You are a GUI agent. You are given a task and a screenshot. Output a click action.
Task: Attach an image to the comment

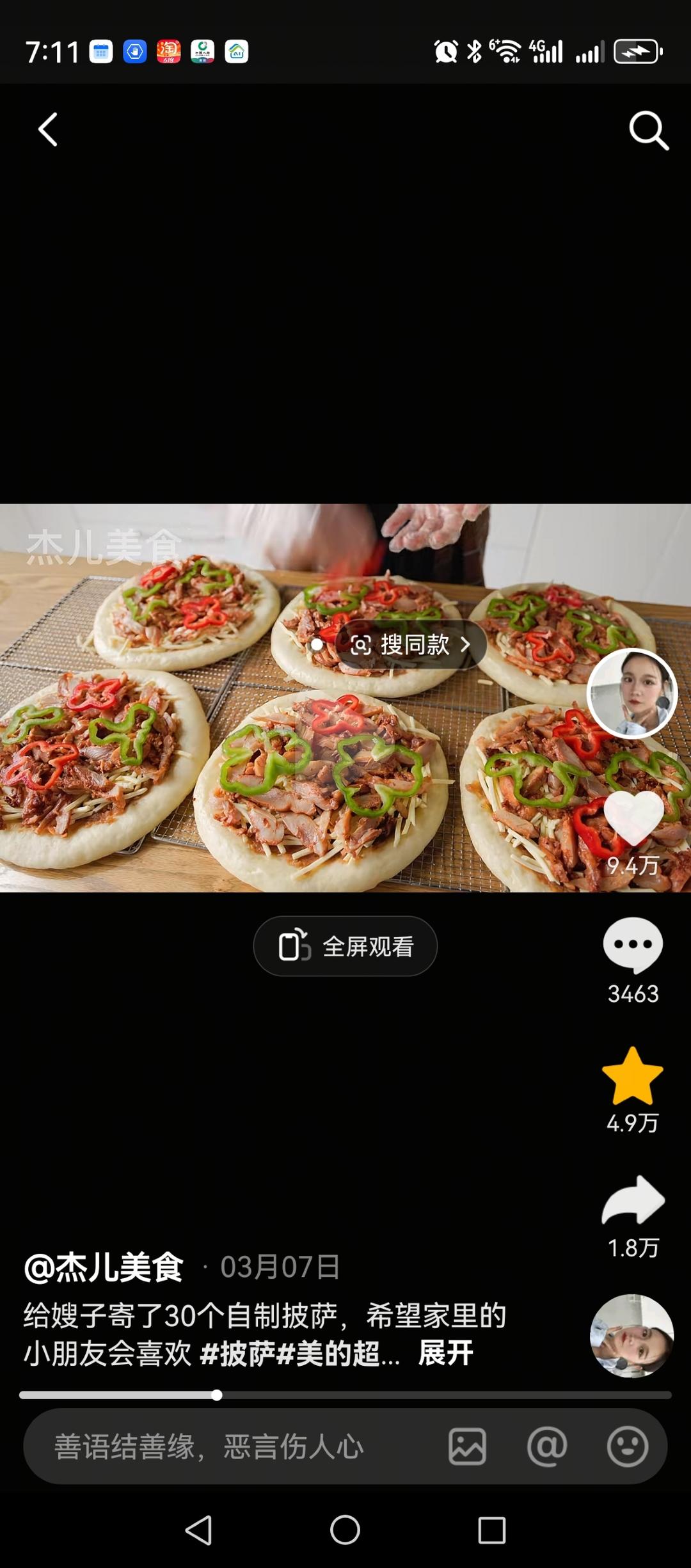pyautogui.click(x=467, y=1447)
